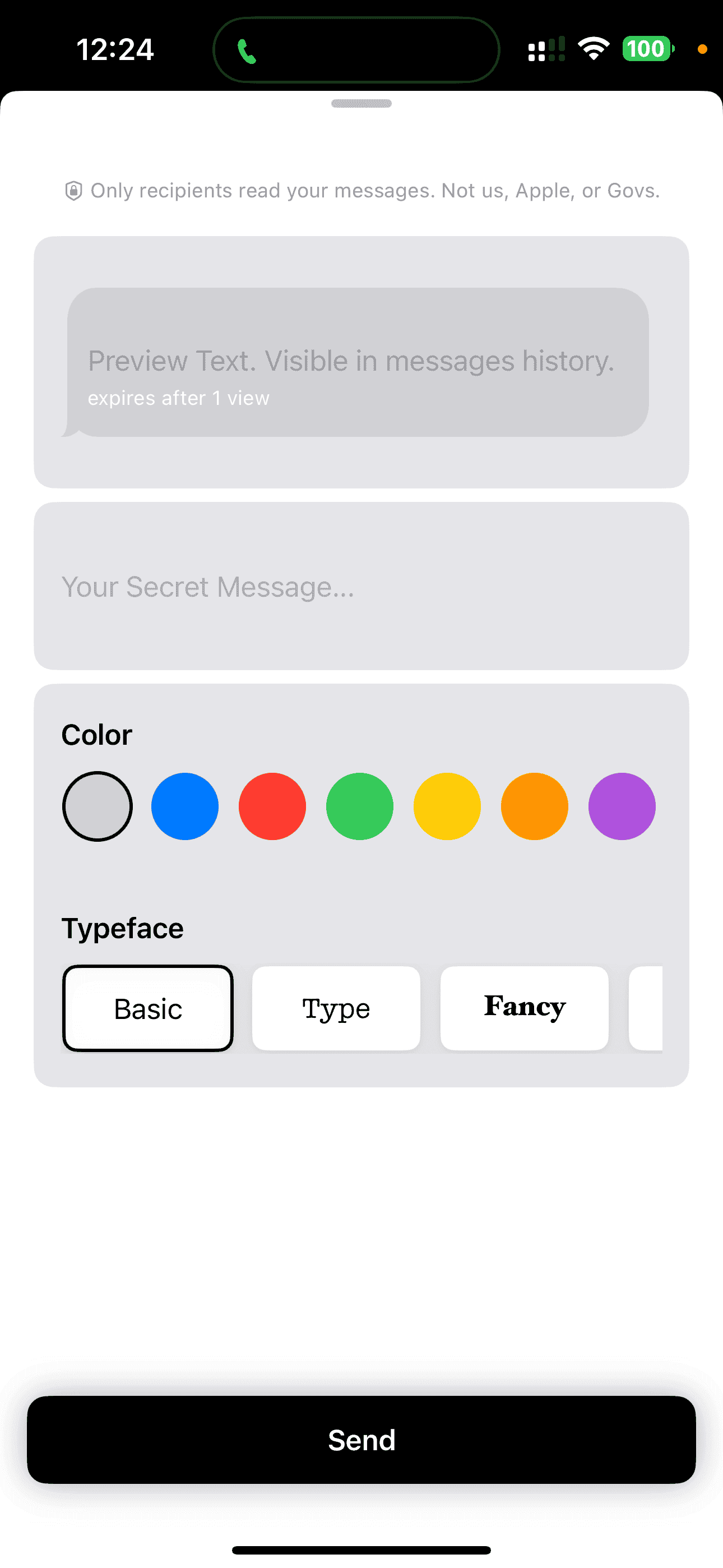The image size is (723, 1568).
Task: Choose the blue message color
Action: tap(184, 806)
